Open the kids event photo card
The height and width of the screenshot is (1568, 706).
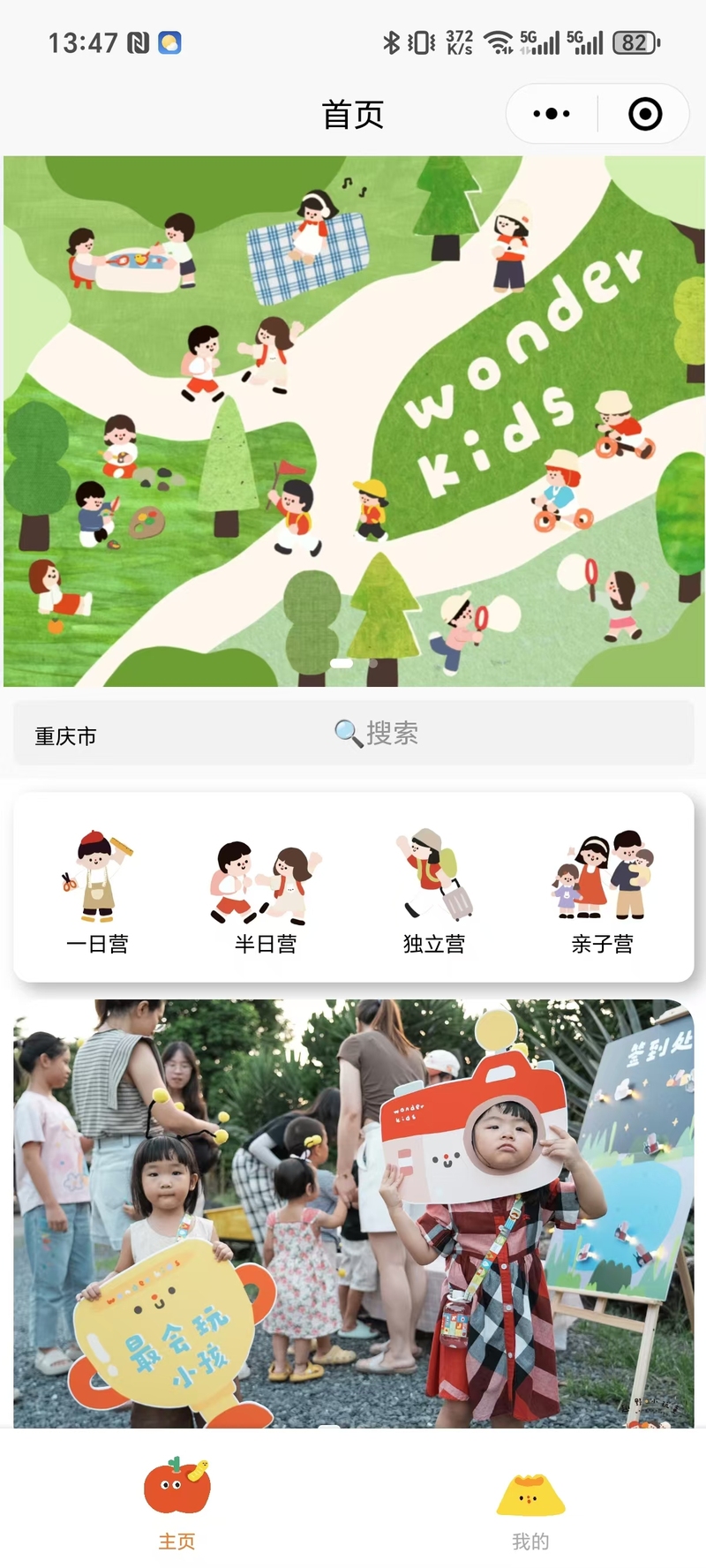(353, 1213)
